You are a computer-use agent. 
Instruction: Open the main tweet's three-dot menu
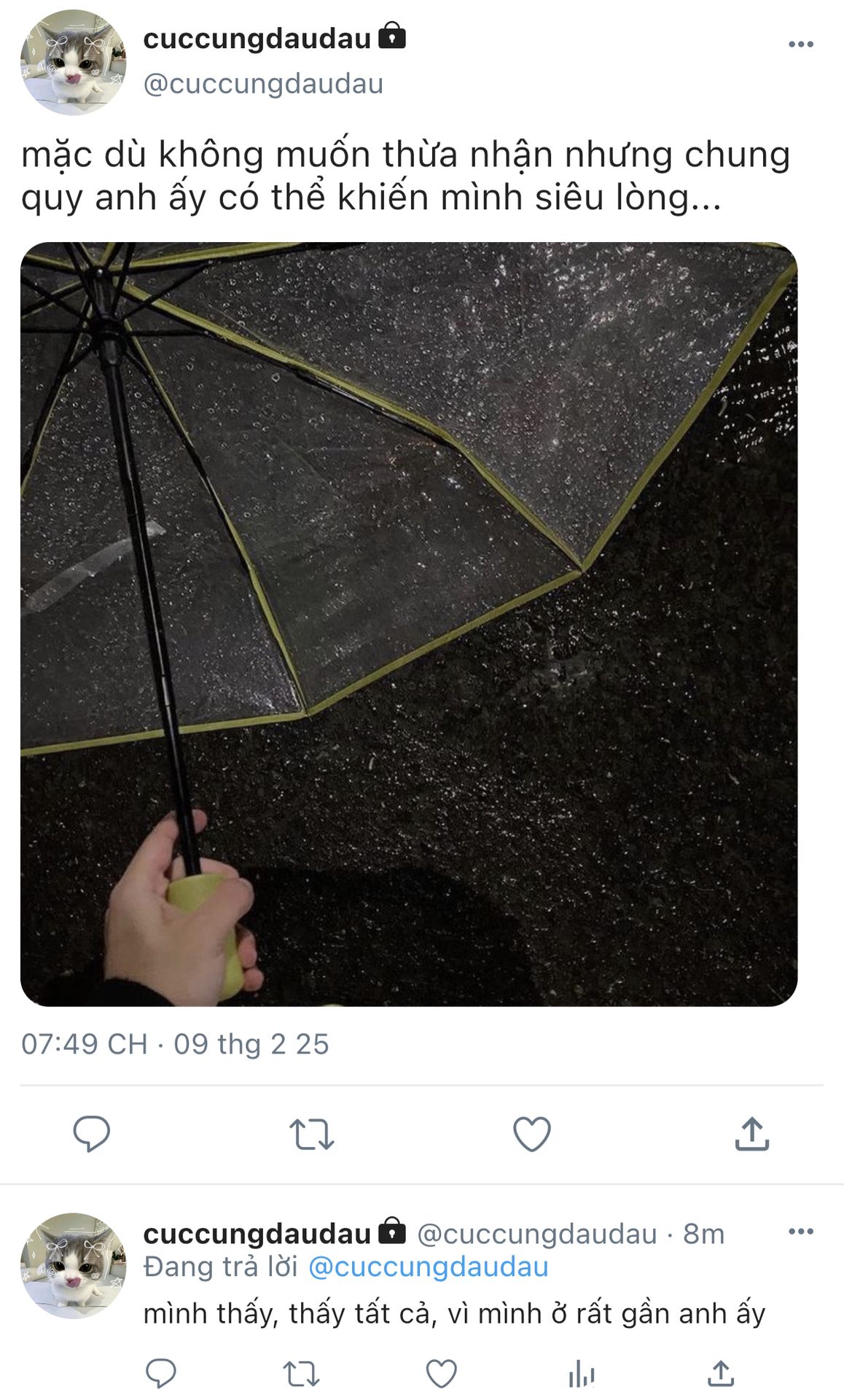(800, 44)
